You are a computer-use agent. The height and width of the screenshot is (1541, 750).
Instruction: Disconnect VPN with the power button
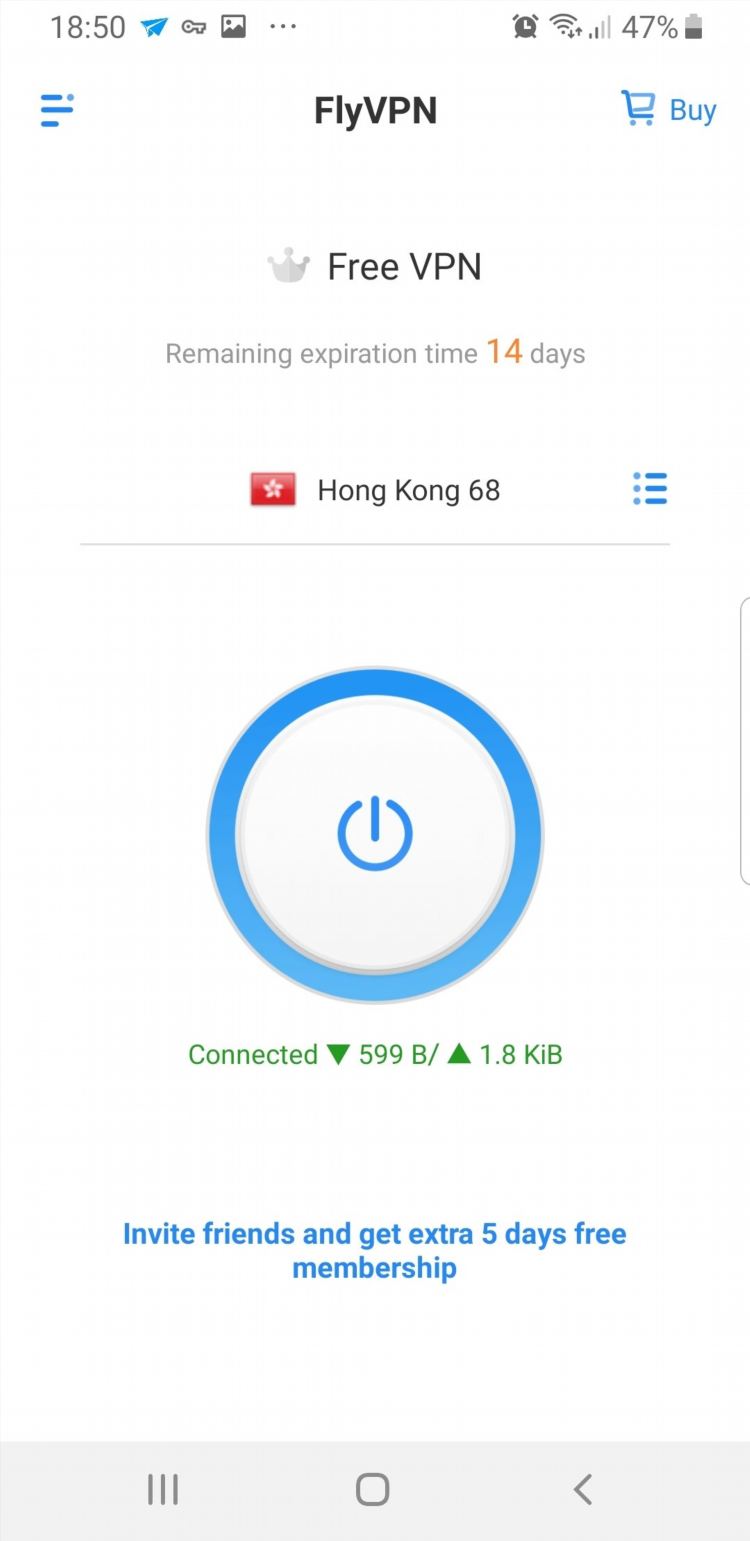(375, 834)
